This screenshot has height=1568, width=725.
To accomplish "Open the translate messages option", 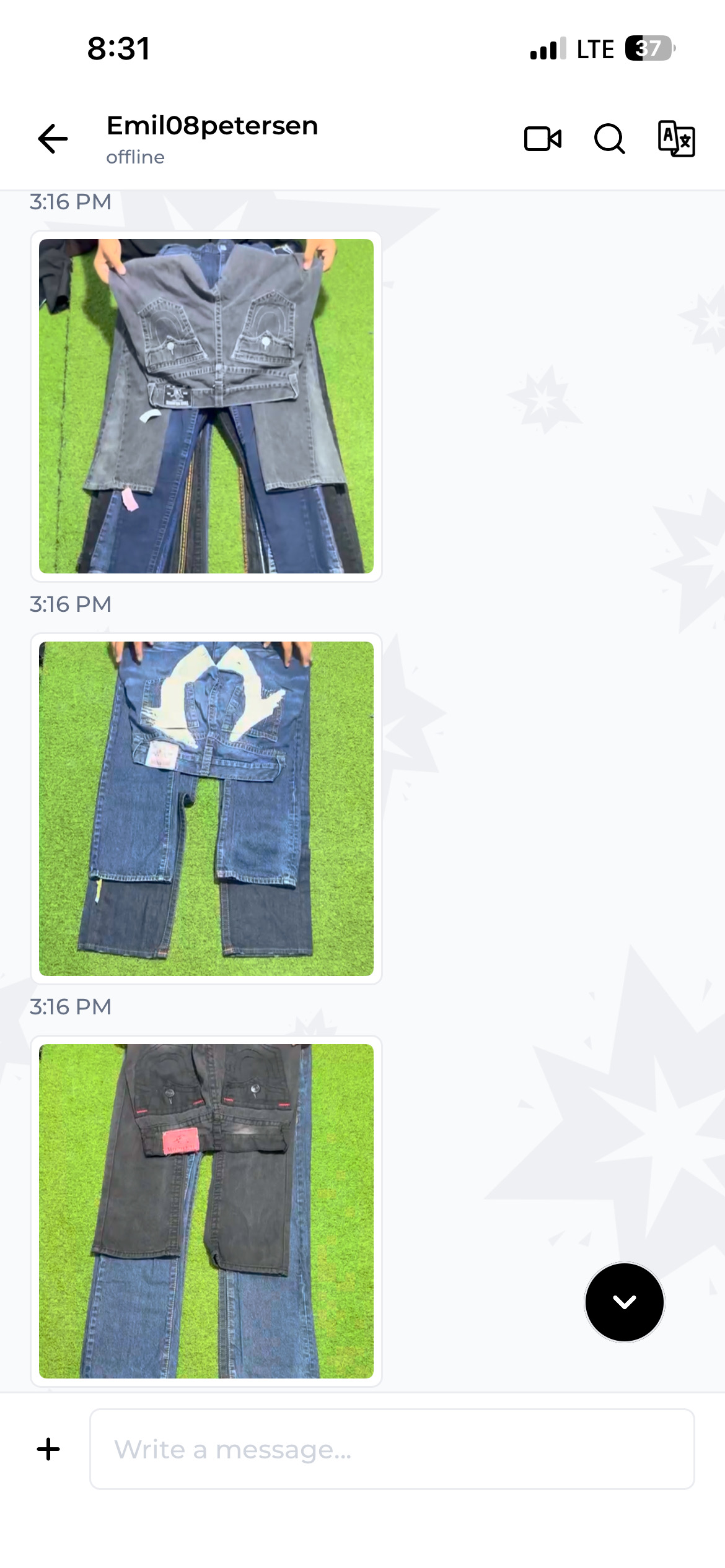I will click(x=676, y=139).
